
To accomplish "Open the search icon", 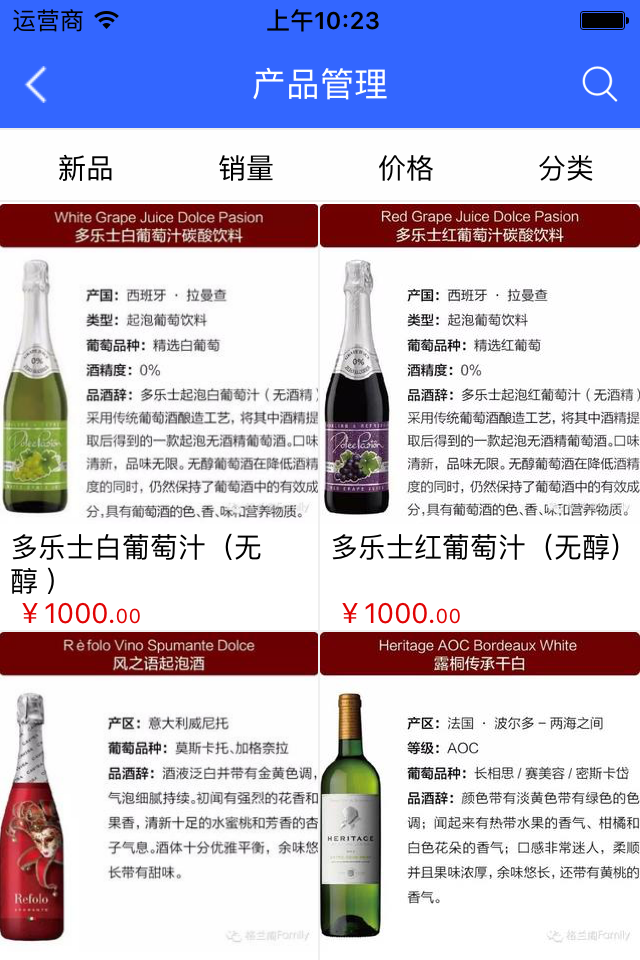I will (599, 85).
